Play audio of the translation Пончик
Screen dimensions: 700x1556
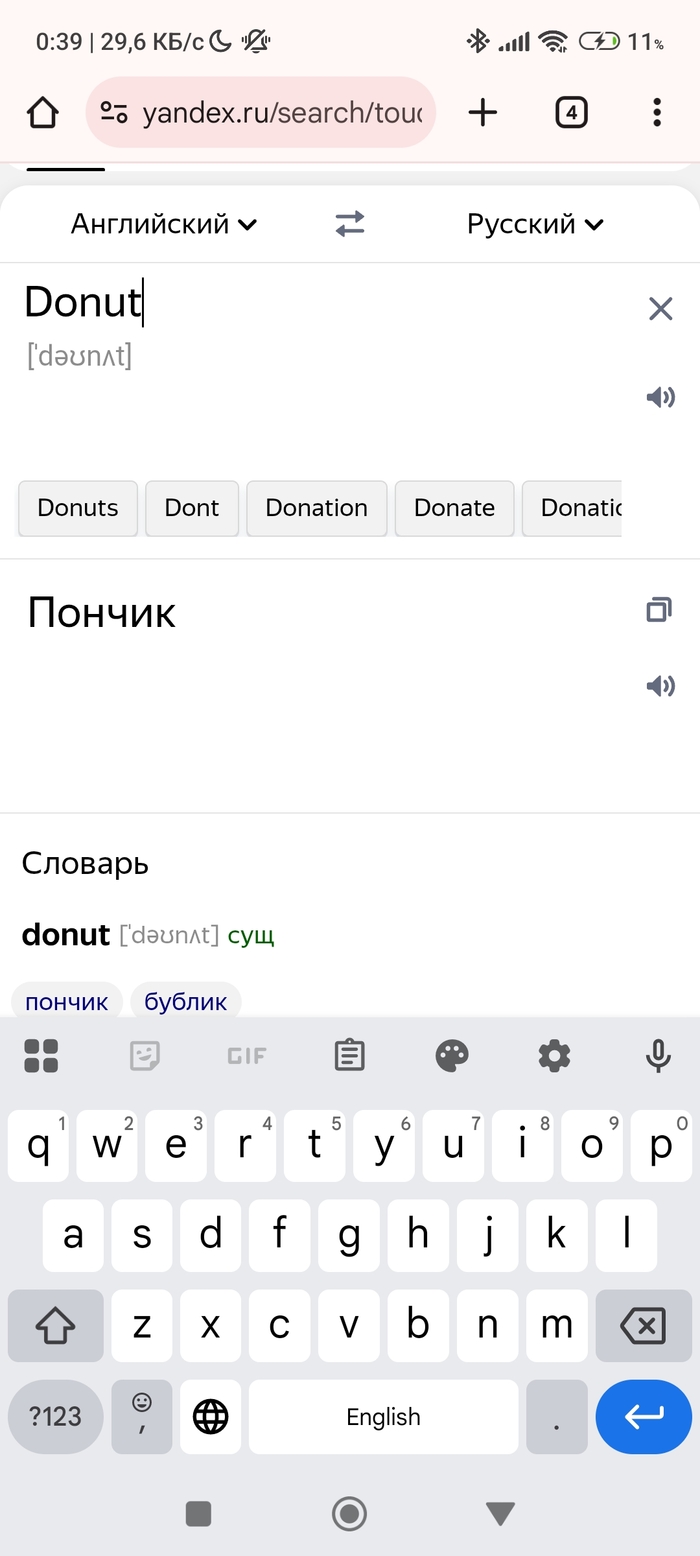tap(660, 686)
